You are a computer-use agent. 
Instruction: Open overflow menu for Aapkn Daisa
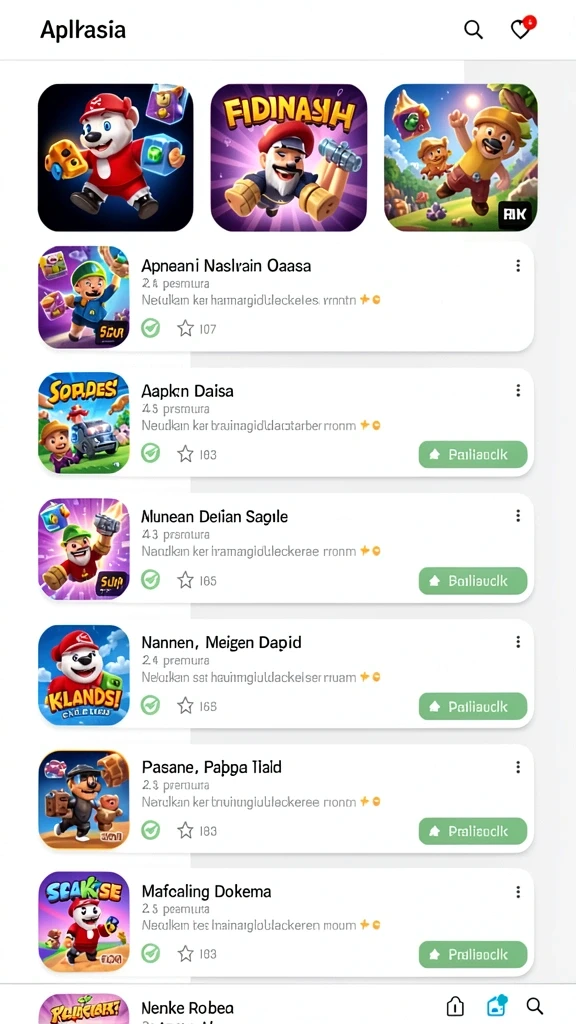pos(518,391)
